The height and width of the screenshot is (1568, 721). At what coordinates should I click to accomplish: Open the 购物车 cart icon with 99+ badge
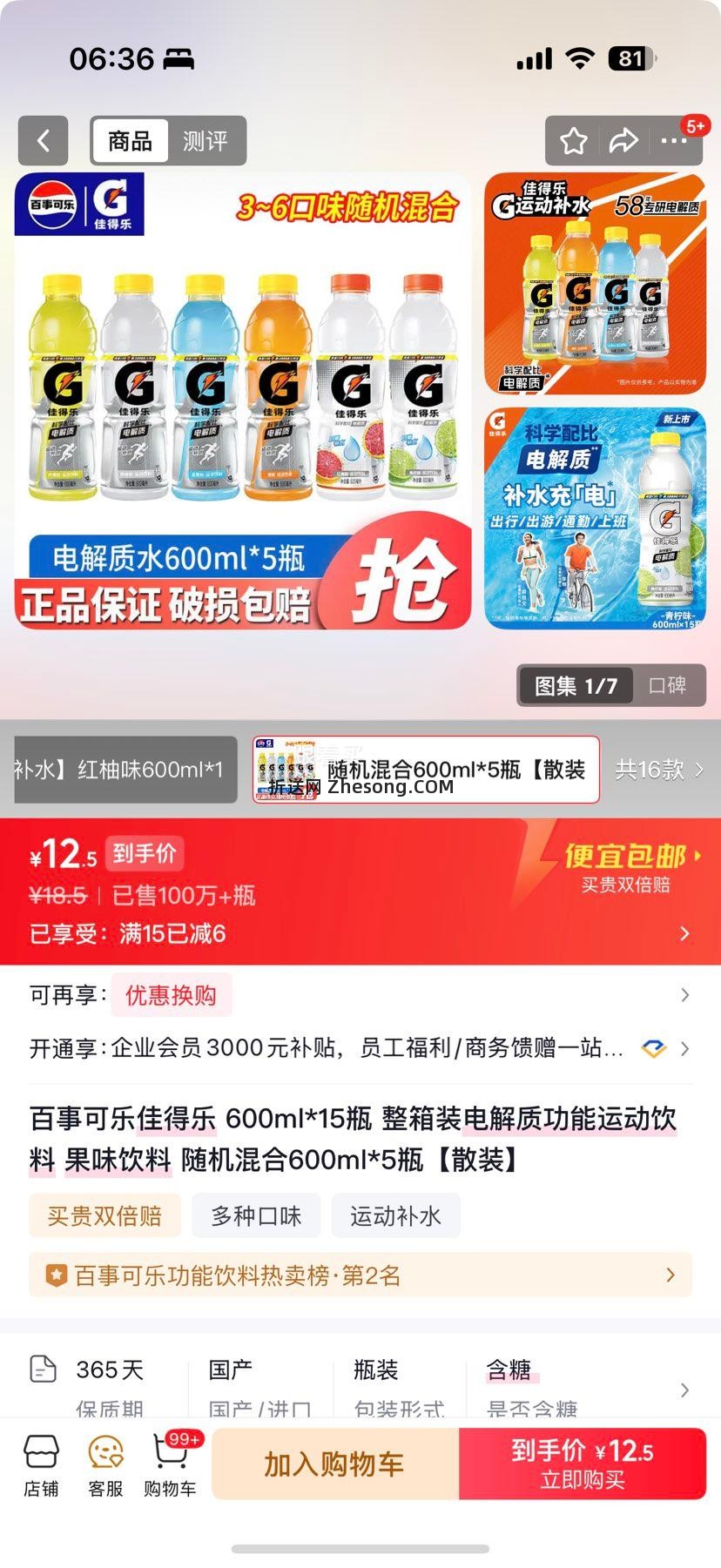[171, 1463]
